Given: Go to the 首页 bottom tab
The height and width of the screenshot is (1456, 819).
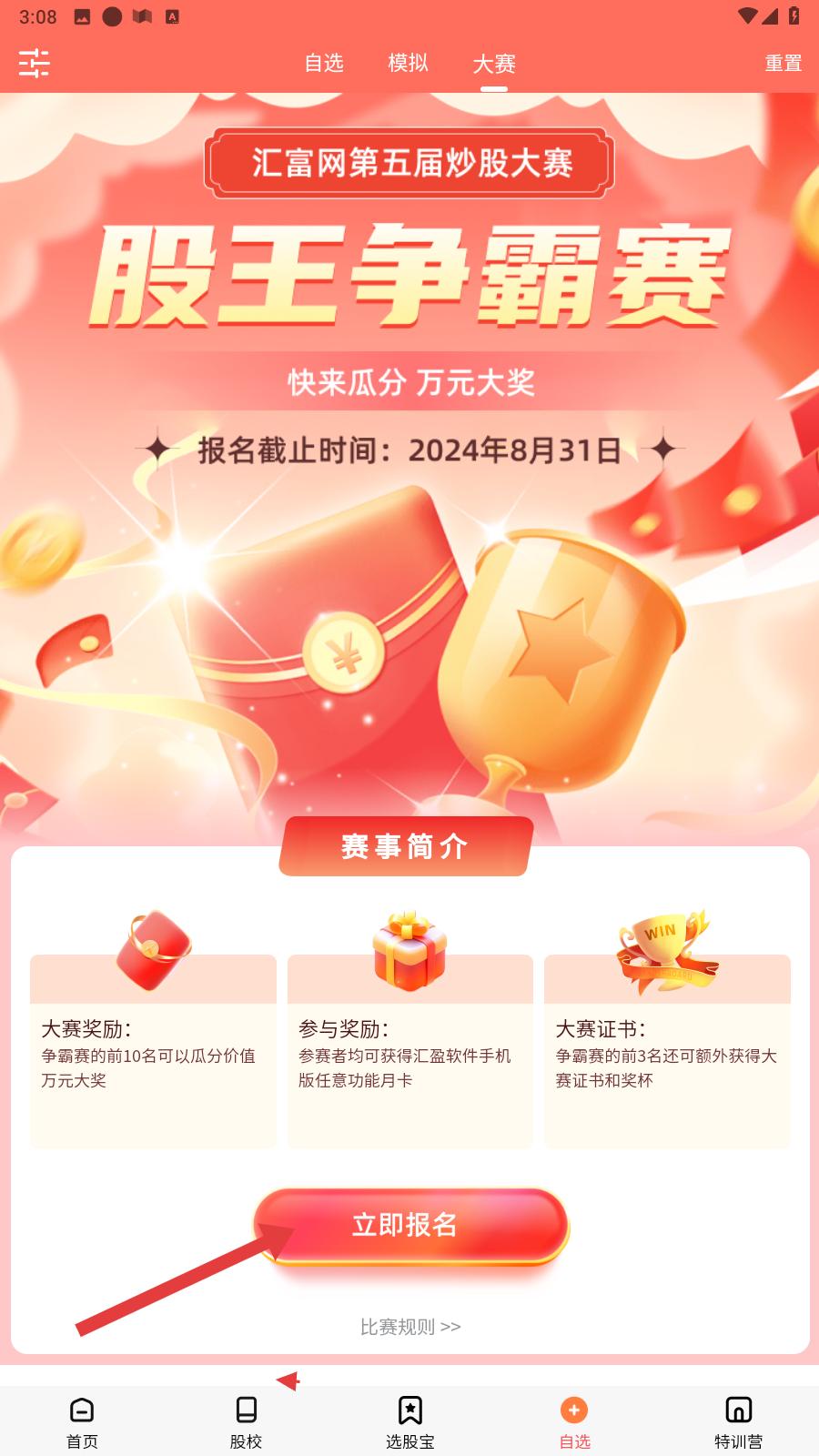Looking at the screenshot, I should click(x=82, y=1421).
